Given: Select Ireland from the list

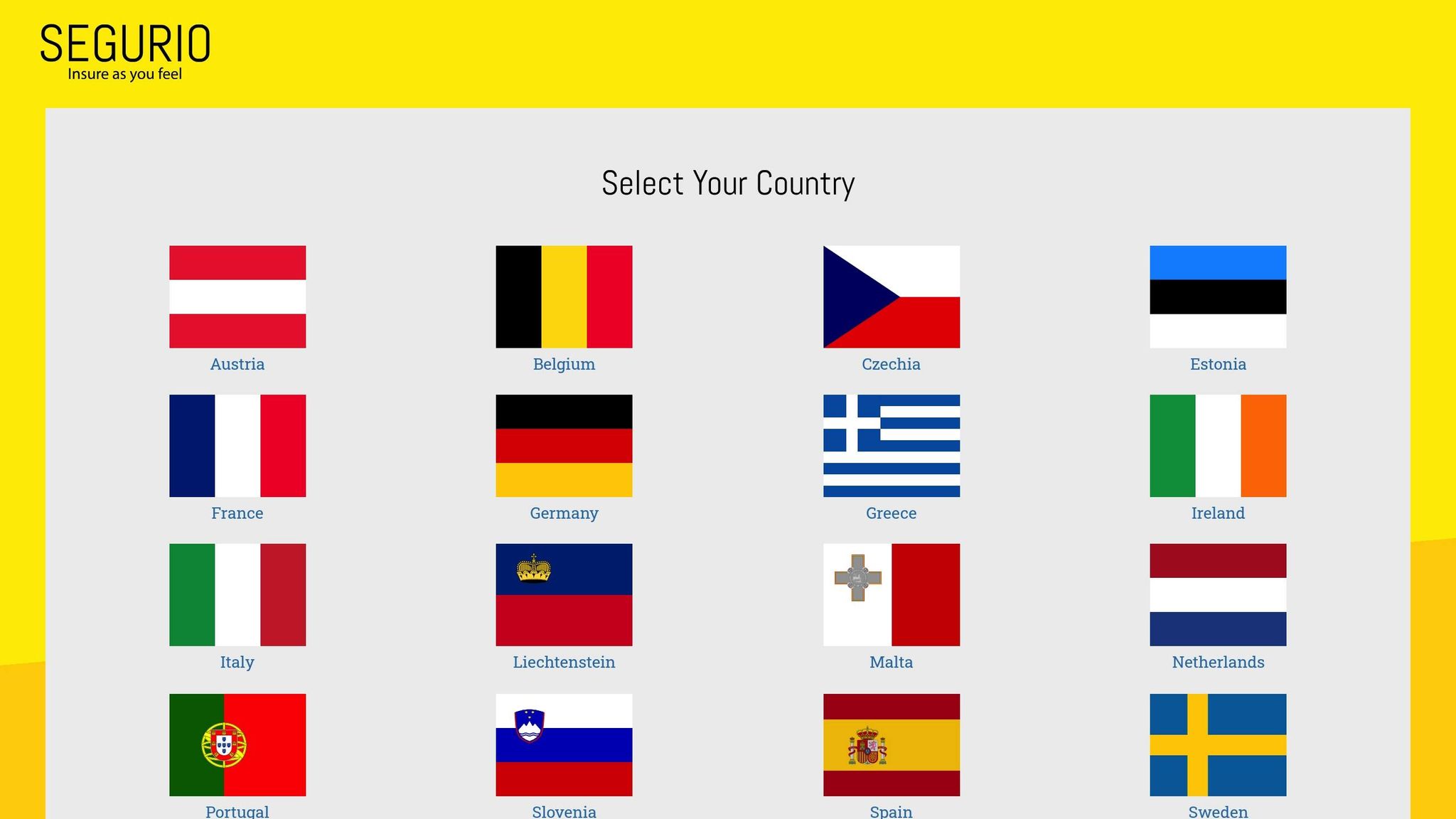Looking at the screenshot, I should coord(1218,446).
